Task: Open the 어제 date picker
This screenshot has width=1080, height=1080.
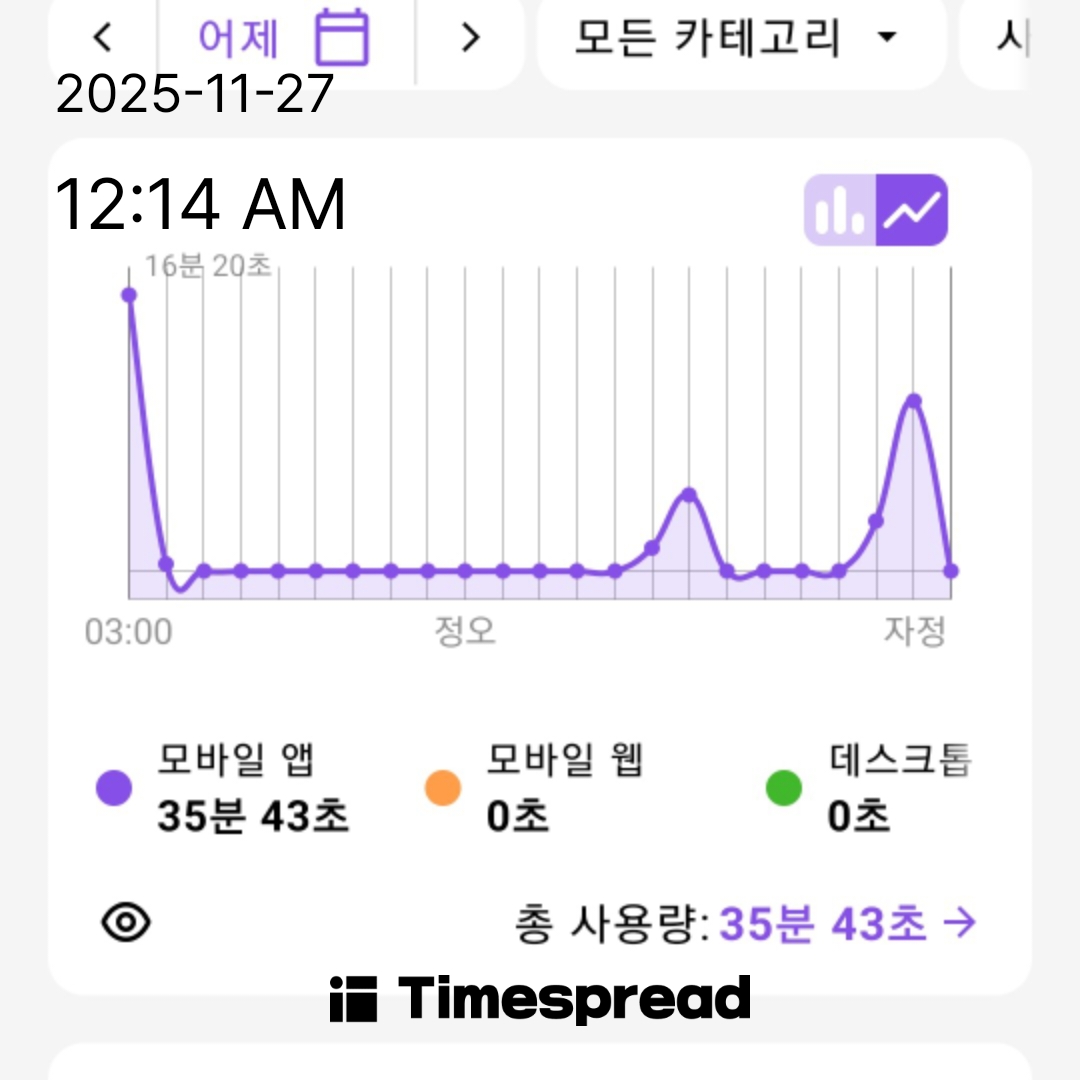Action: coord(284,38)
